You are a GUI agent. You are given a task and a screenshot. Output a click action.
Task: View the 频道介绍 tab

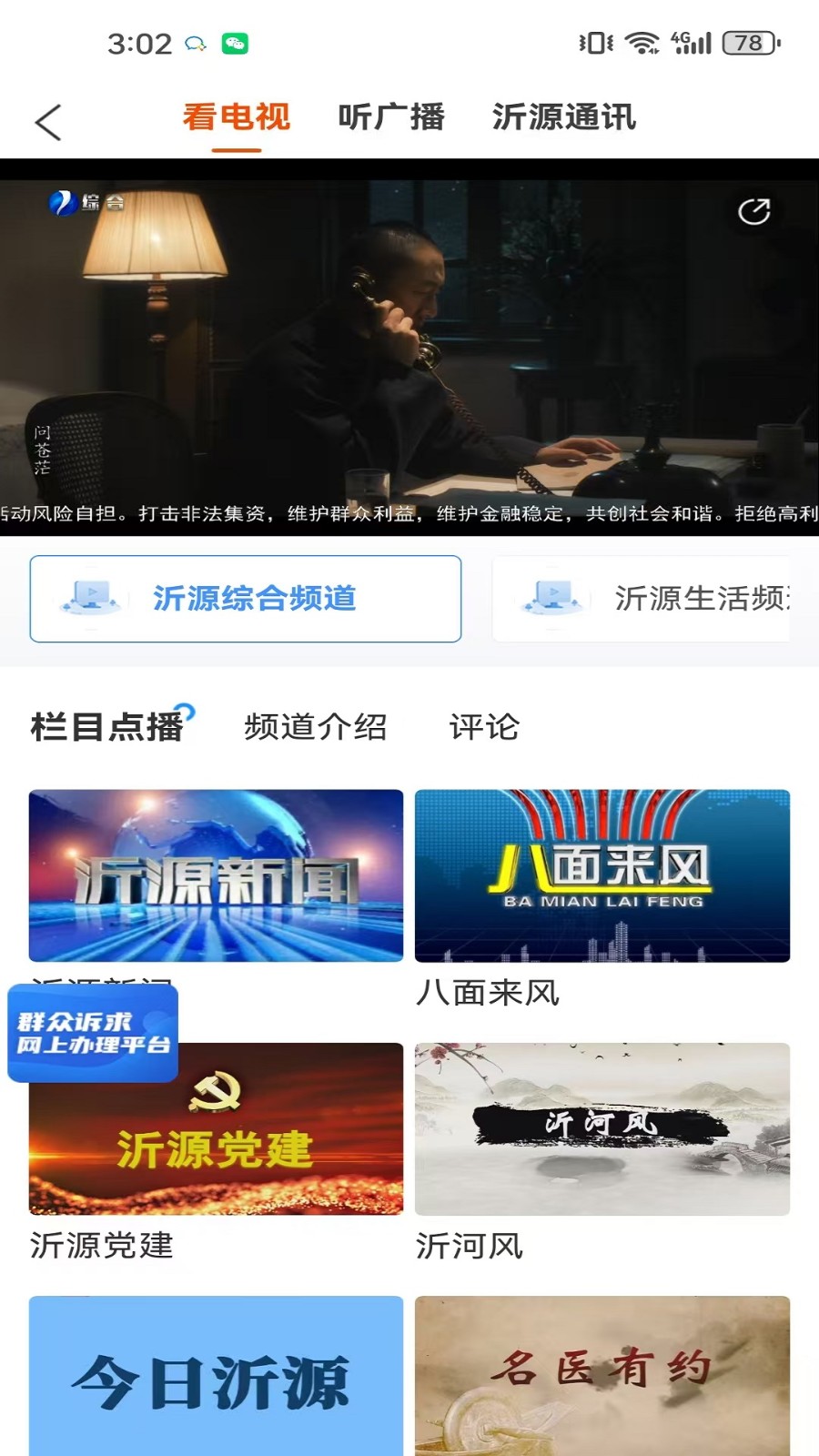tap(316, 727)
